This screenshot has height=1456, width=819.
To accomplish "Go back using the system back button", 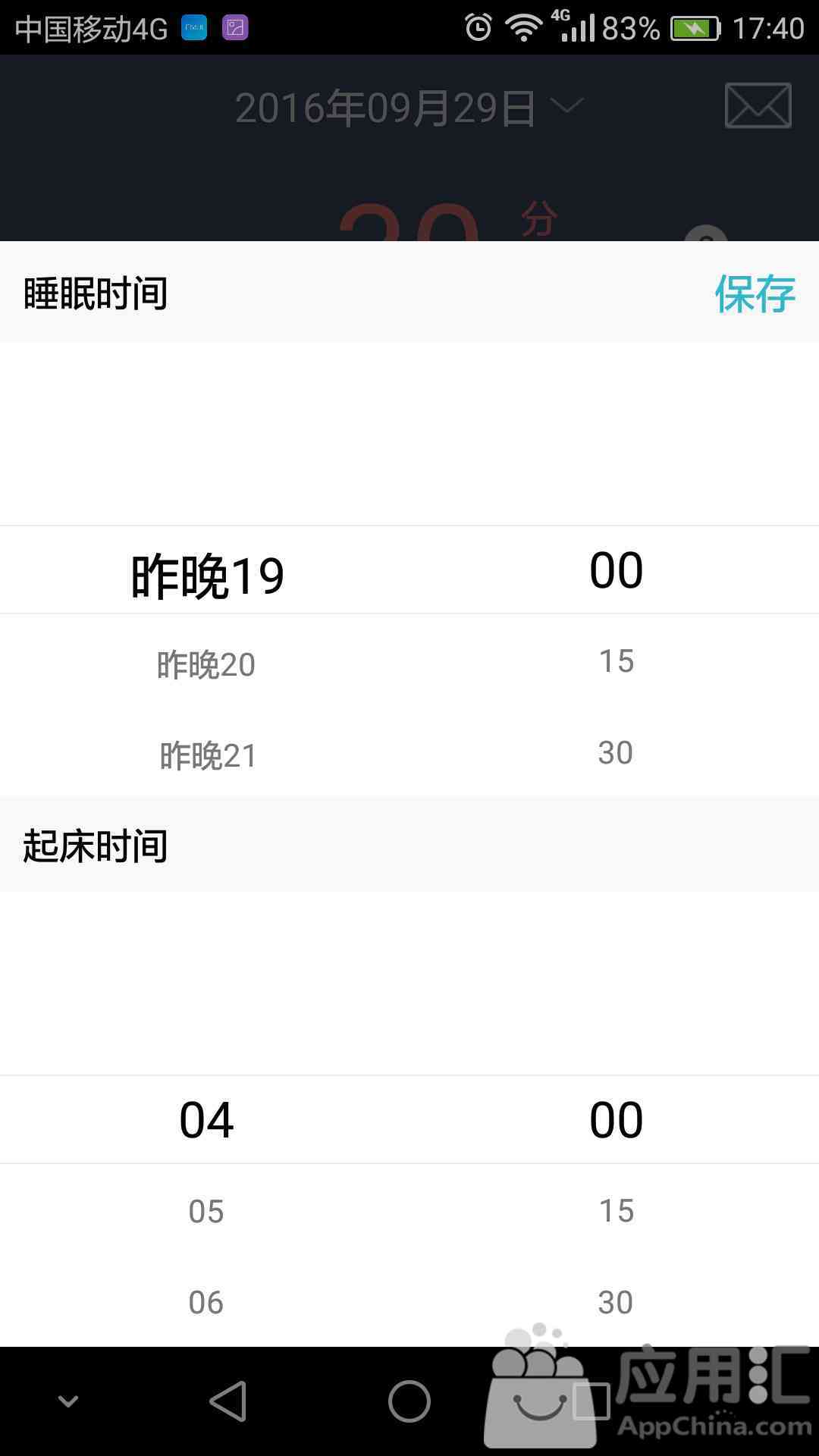I will 228,1401.
